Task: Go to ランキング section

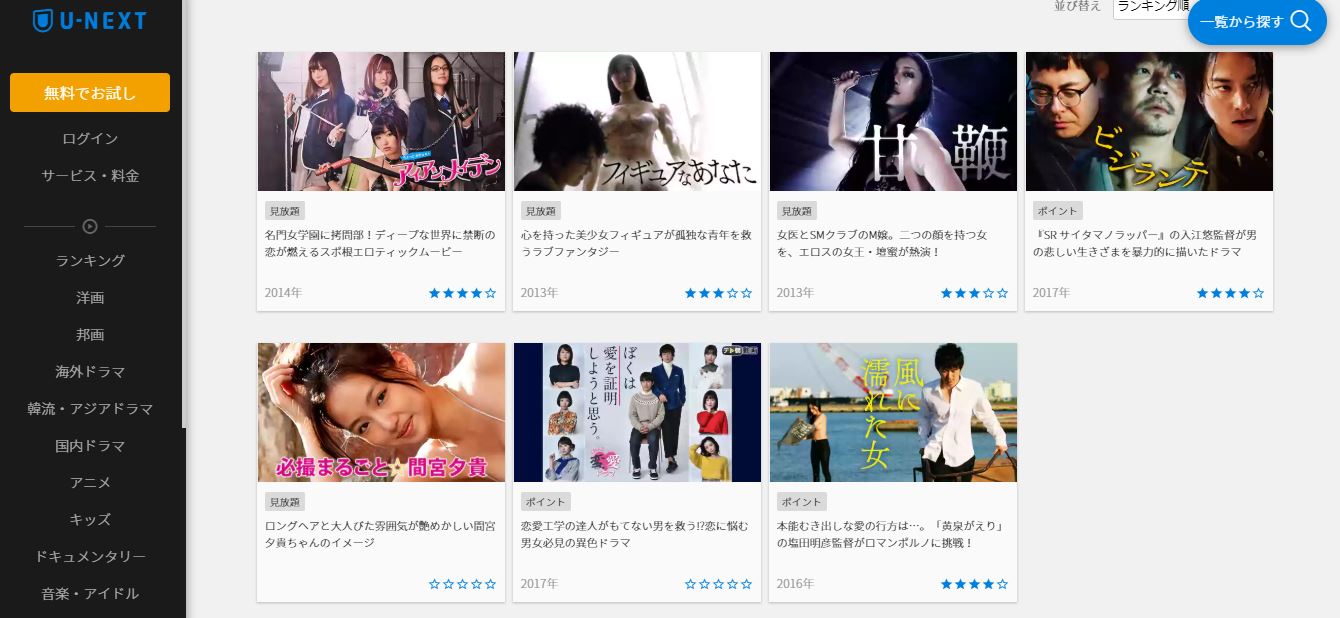Action: coord(90,260)
